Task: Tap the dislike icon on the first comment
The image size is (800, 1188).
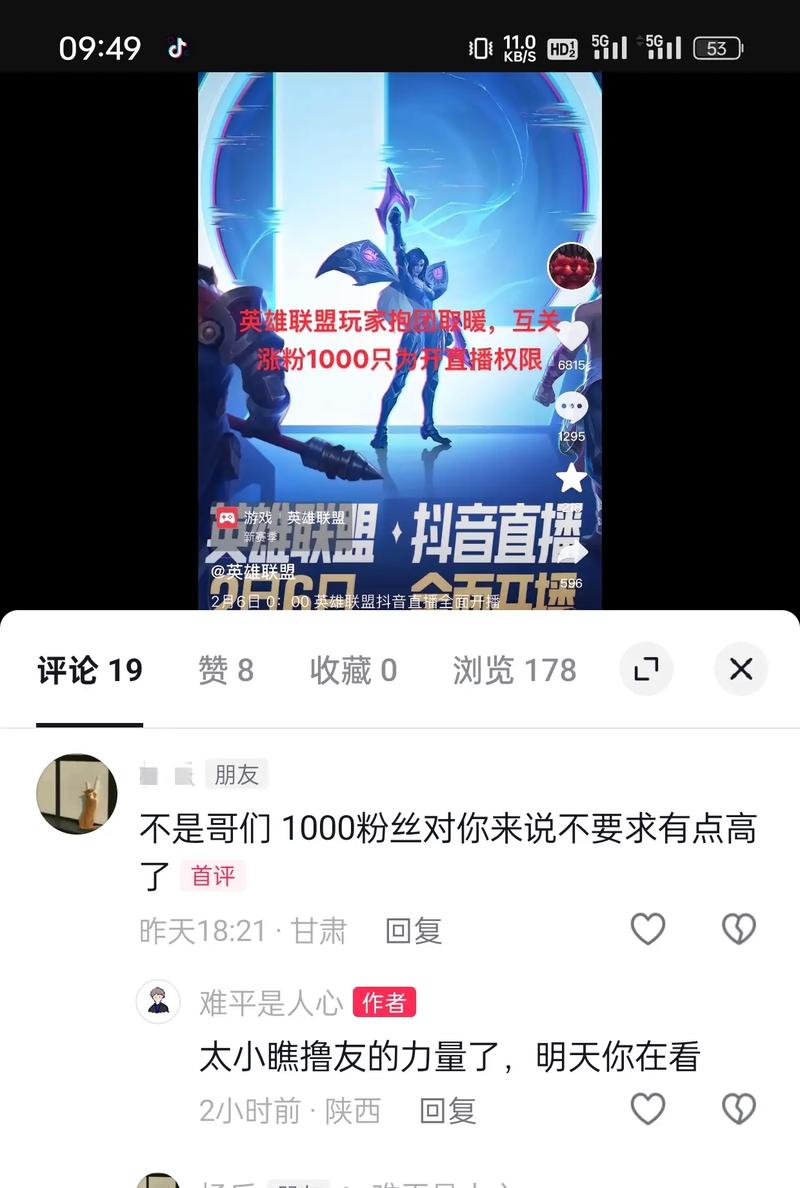Action: [737, 929]
